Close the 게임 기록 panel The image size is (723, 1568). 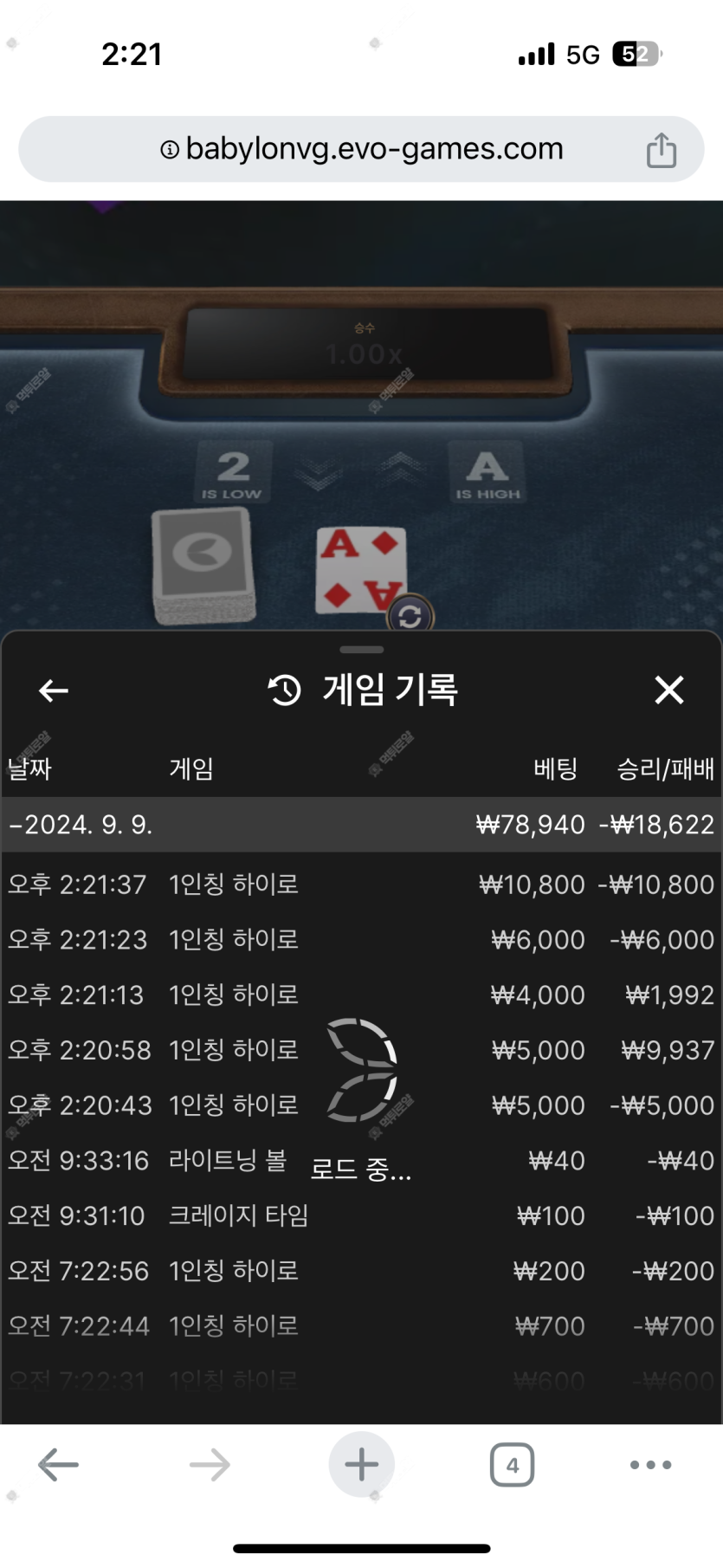click(x=668, y=690)
